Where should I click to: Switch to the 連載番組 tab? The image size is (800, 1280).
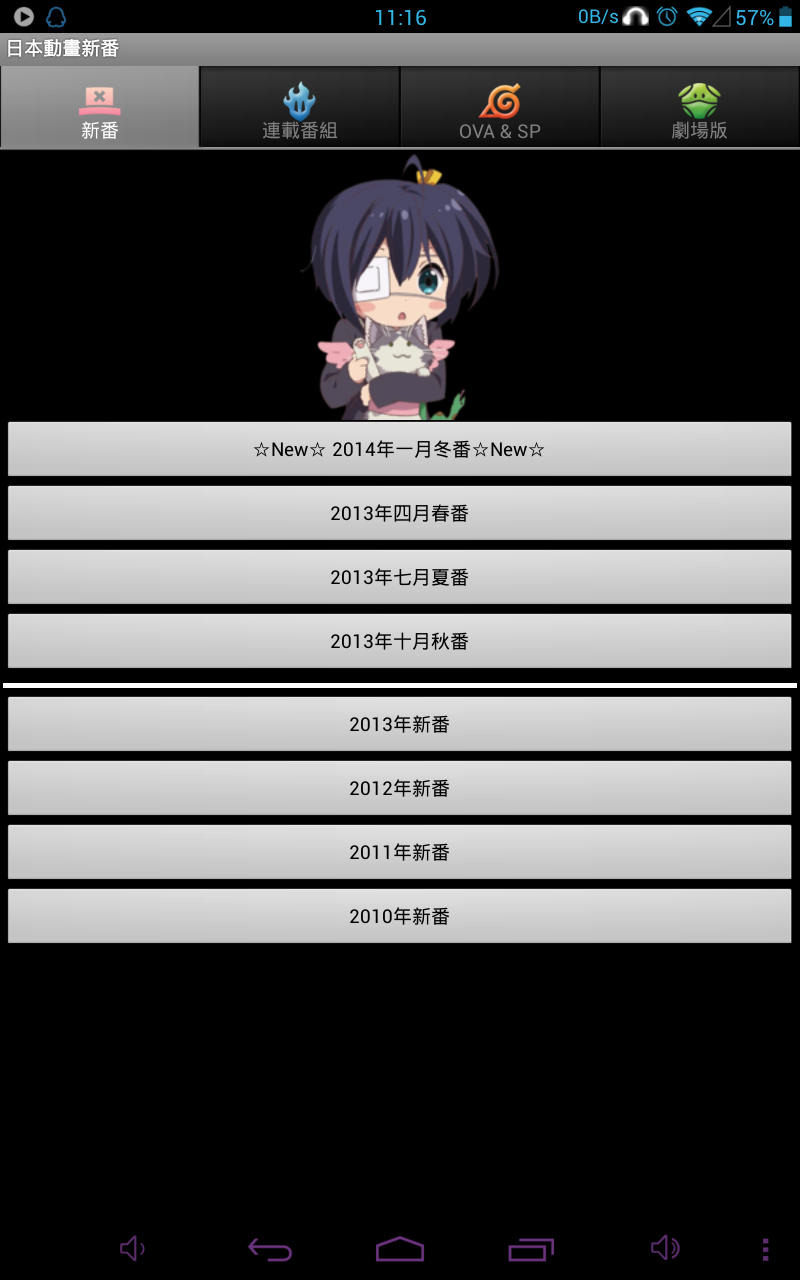click(300, 107)
